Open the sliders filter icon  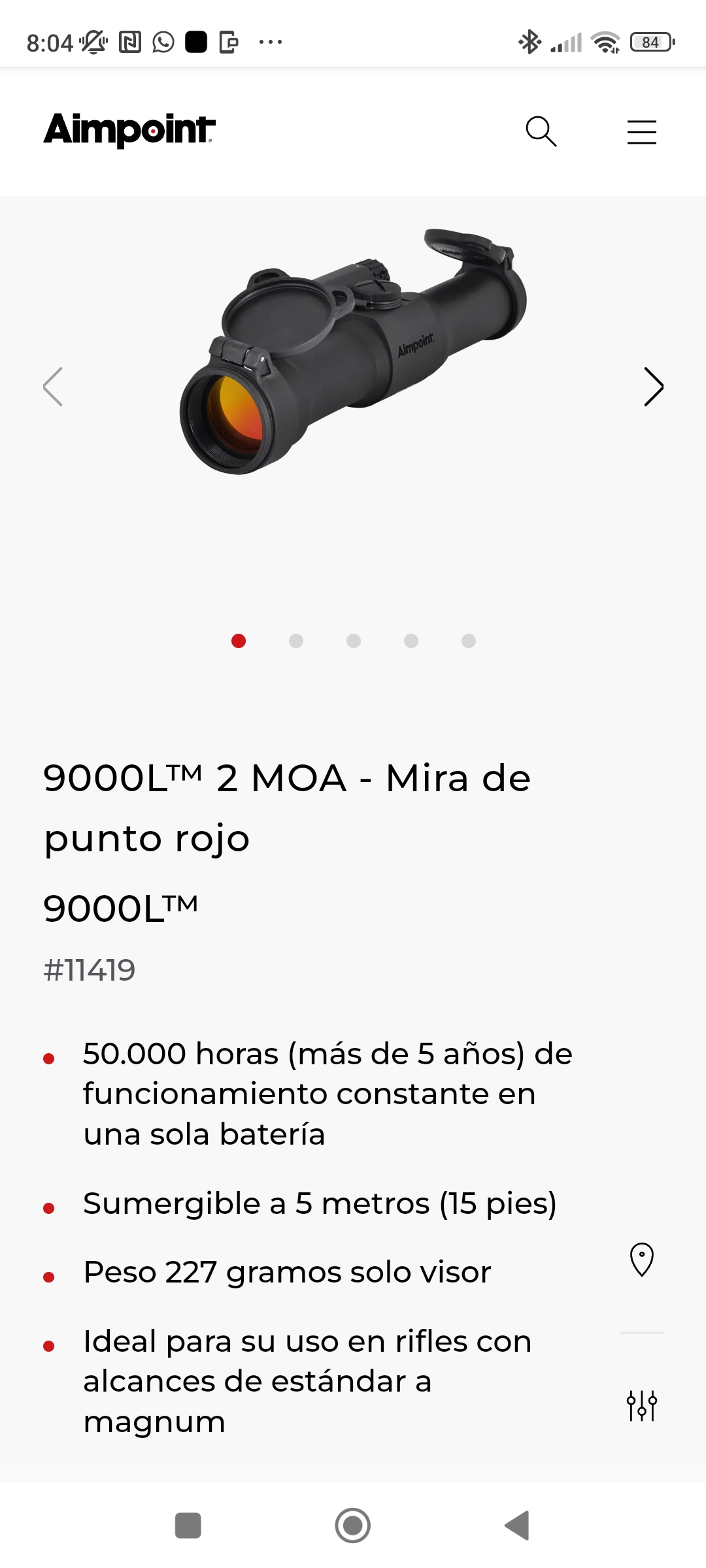point(641,1405)
